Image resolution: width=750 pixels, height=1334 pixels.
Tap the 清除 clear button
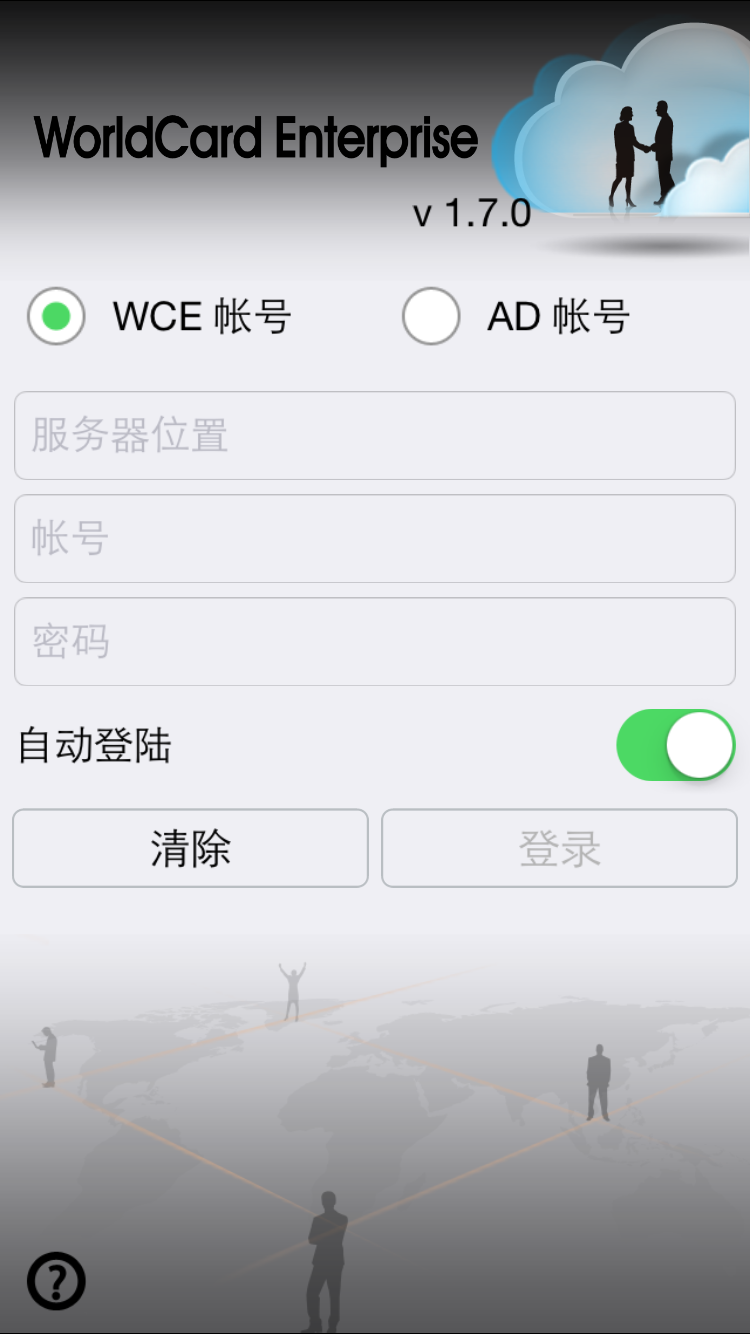190,849
